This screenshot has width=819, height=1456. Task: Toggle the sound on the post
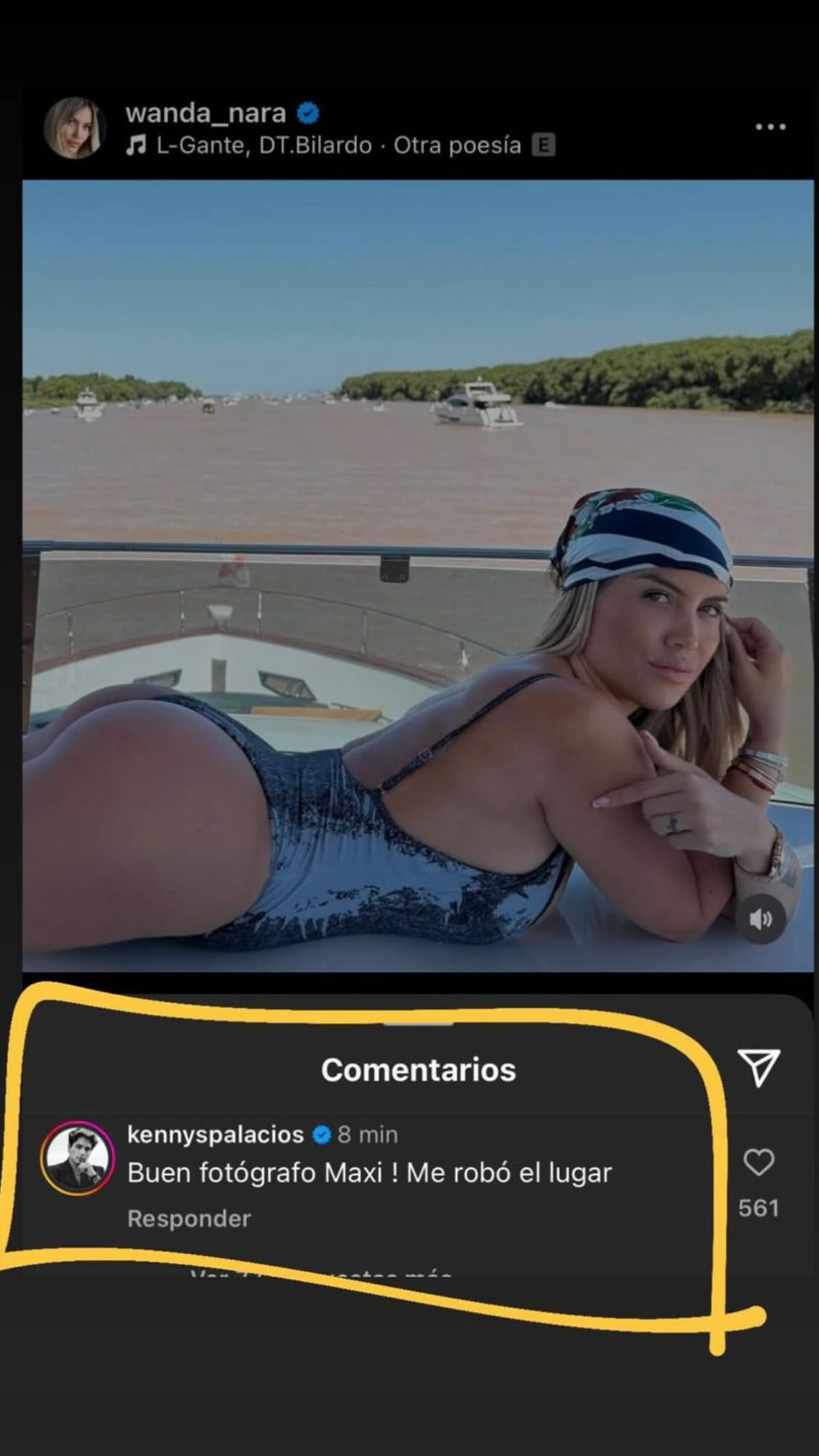pos(760,919)
